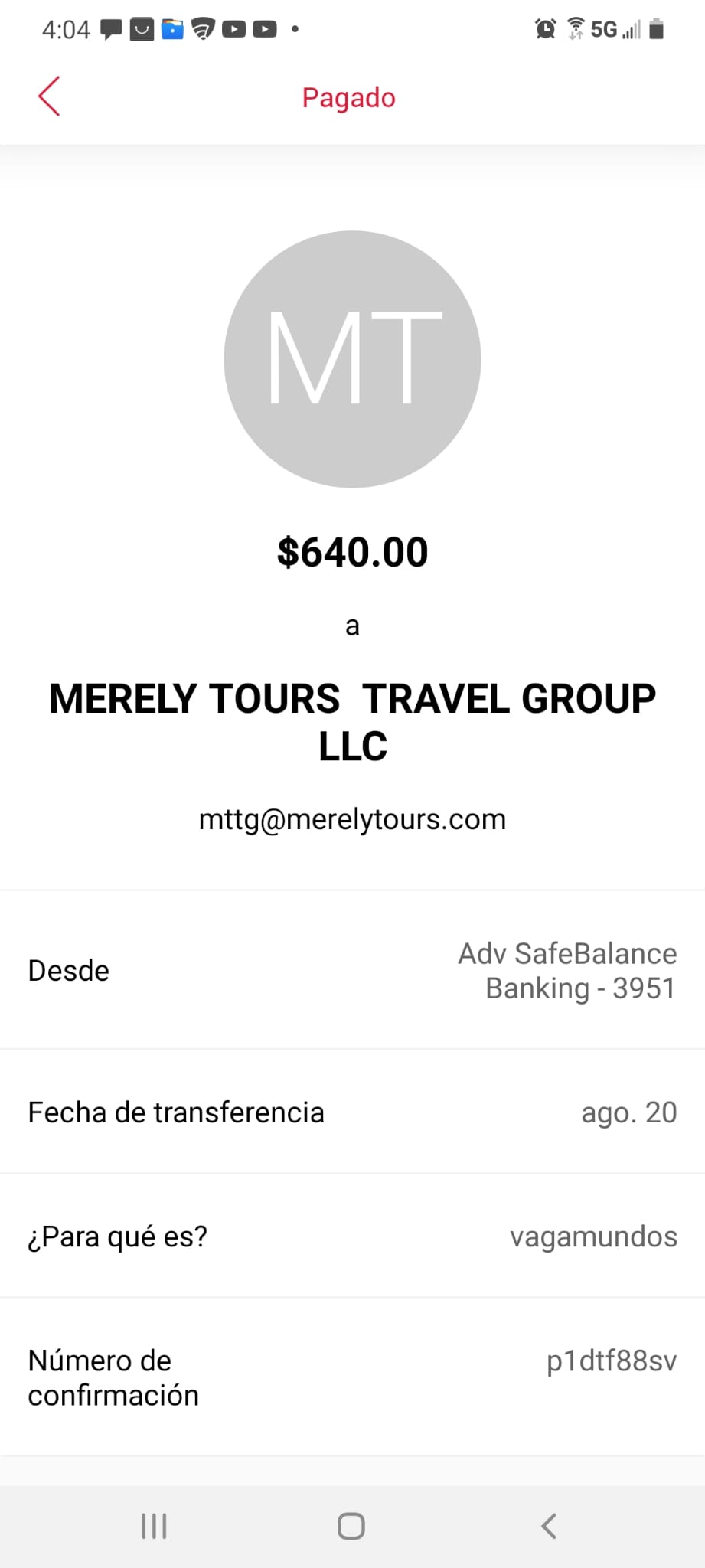The image size is (705, 1568).
Task: Tap the system back button
Action: click(549, 1526)
